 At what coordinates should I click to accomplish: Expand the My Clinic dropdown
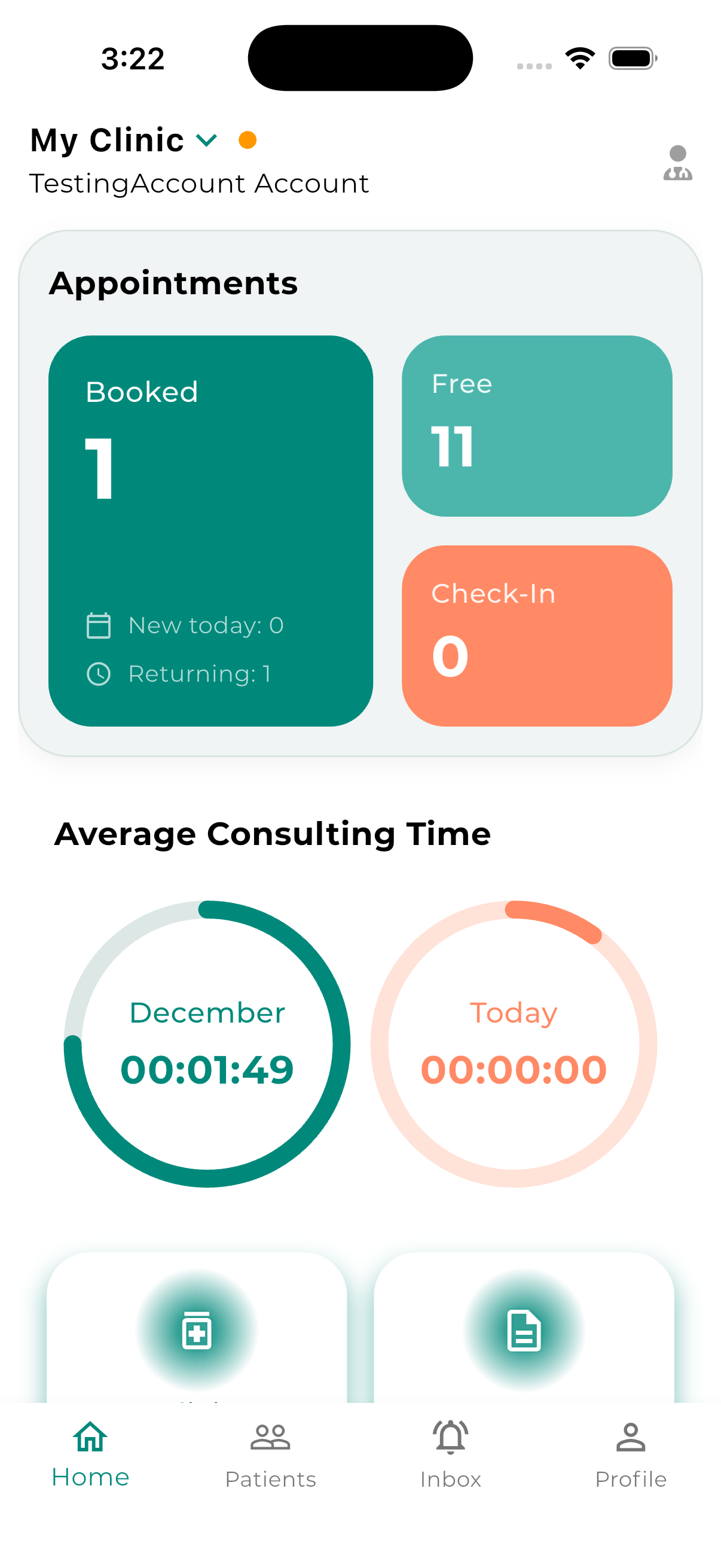point(206,140)
